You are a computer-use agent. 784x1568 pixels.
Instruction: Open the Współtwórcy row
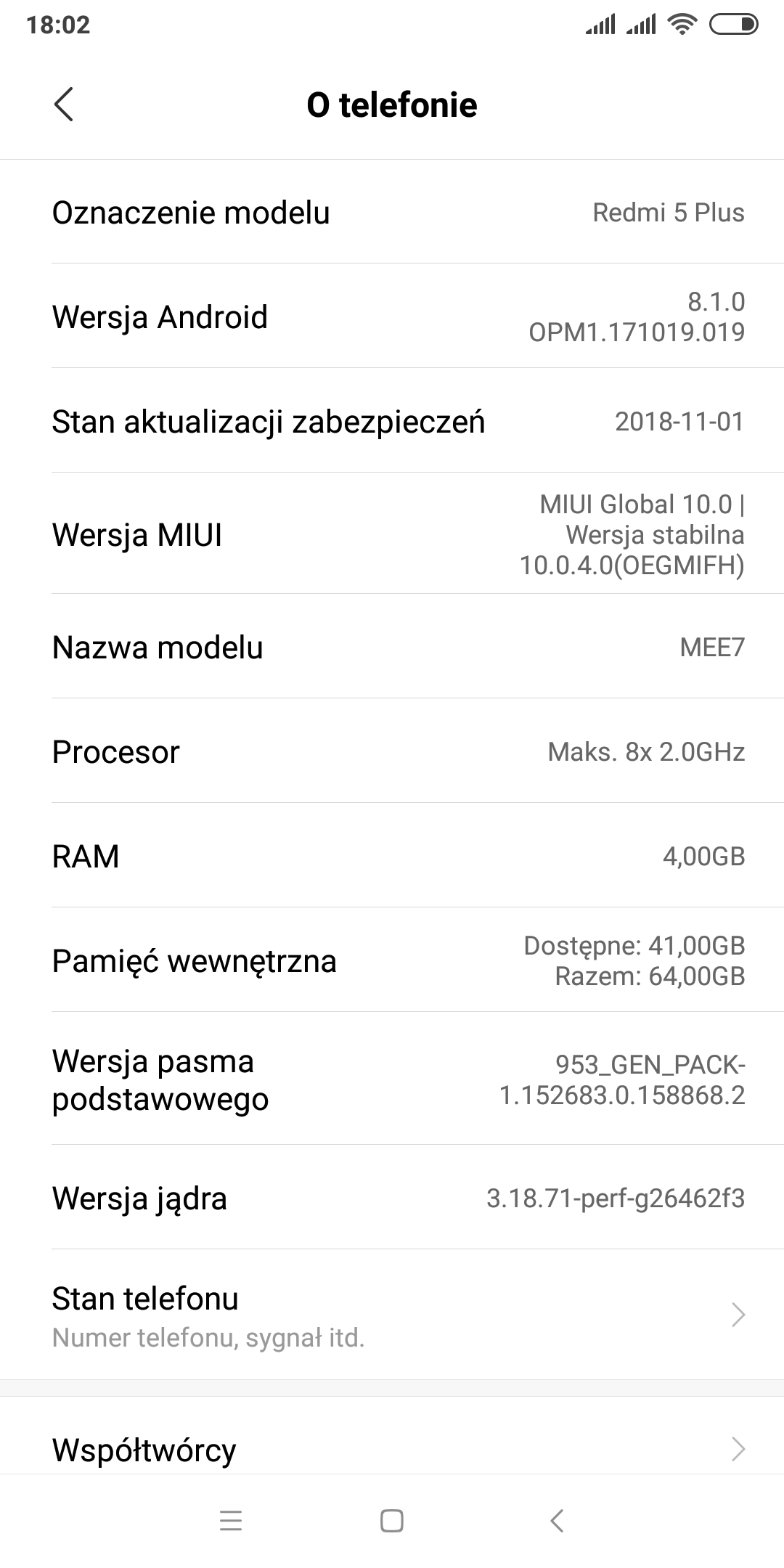pos(392,1450)
